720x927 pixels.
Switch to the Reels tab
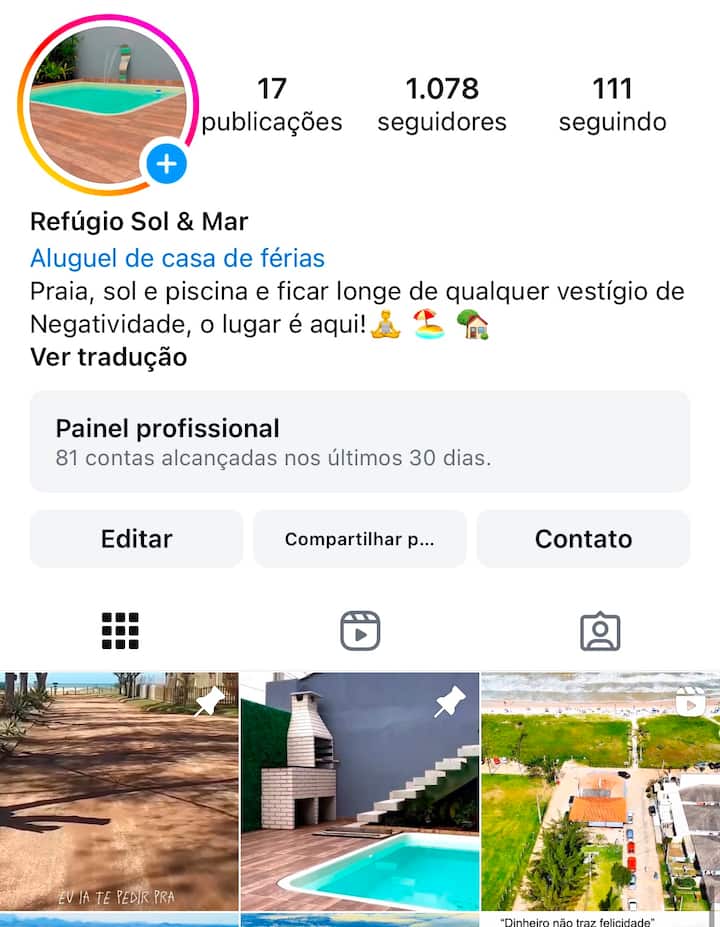tap(360, 631)
